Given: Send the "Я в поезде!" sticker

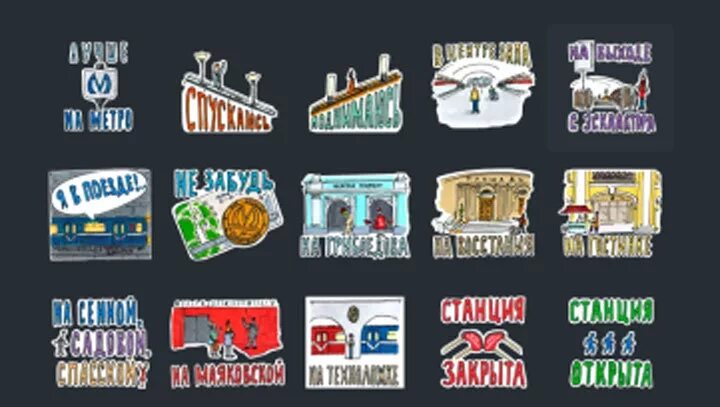Looking at the screenshot, I should [99, 214].
